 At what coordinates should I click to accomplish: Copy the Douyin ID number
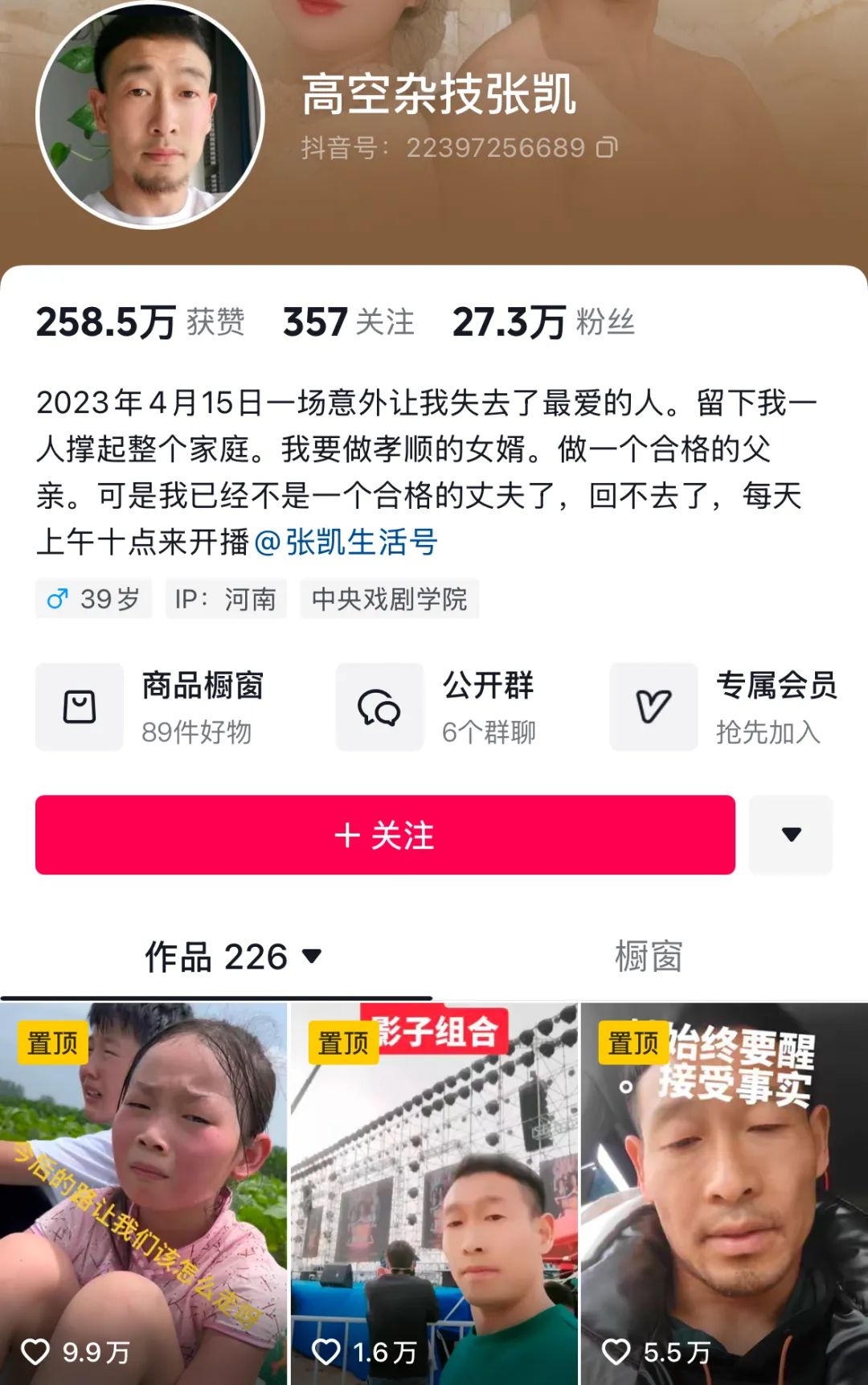click(x=607, y=147)
